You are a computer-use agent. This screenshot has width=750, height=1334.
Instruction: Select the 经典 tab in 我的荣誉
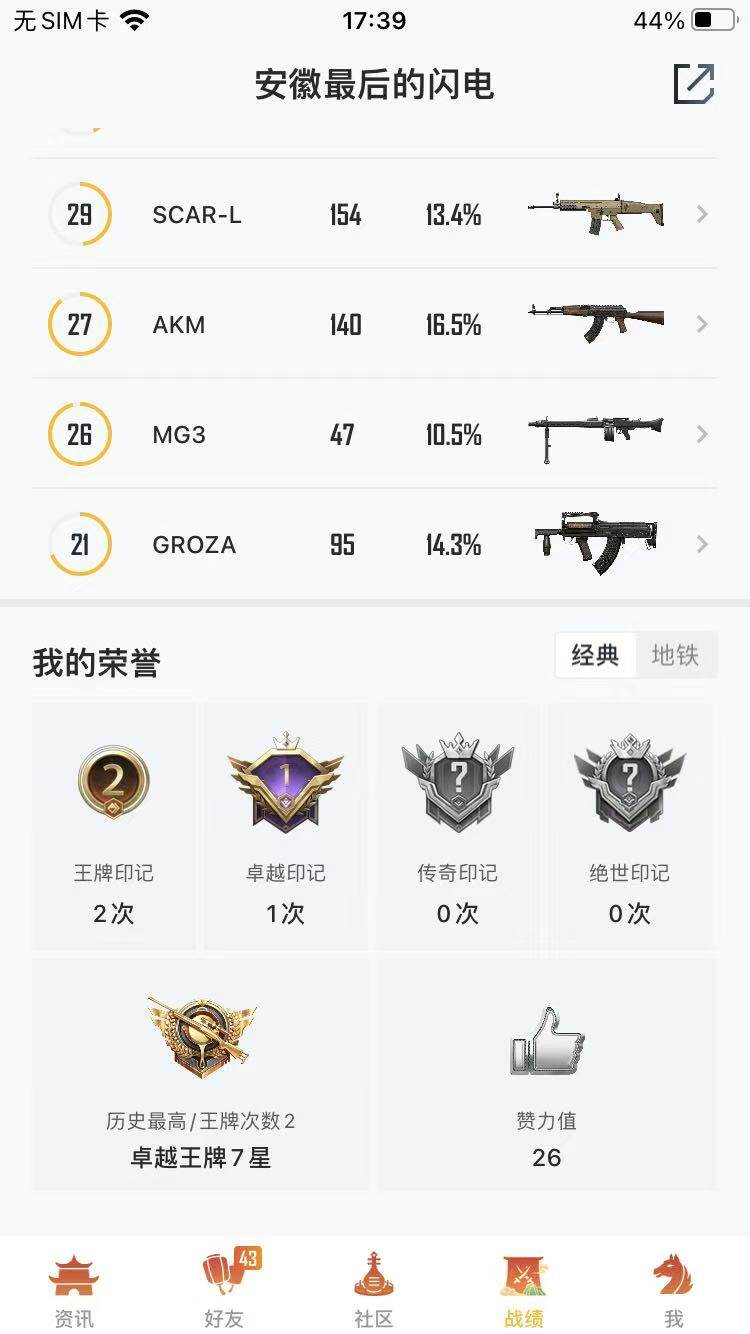click(596, 655)
